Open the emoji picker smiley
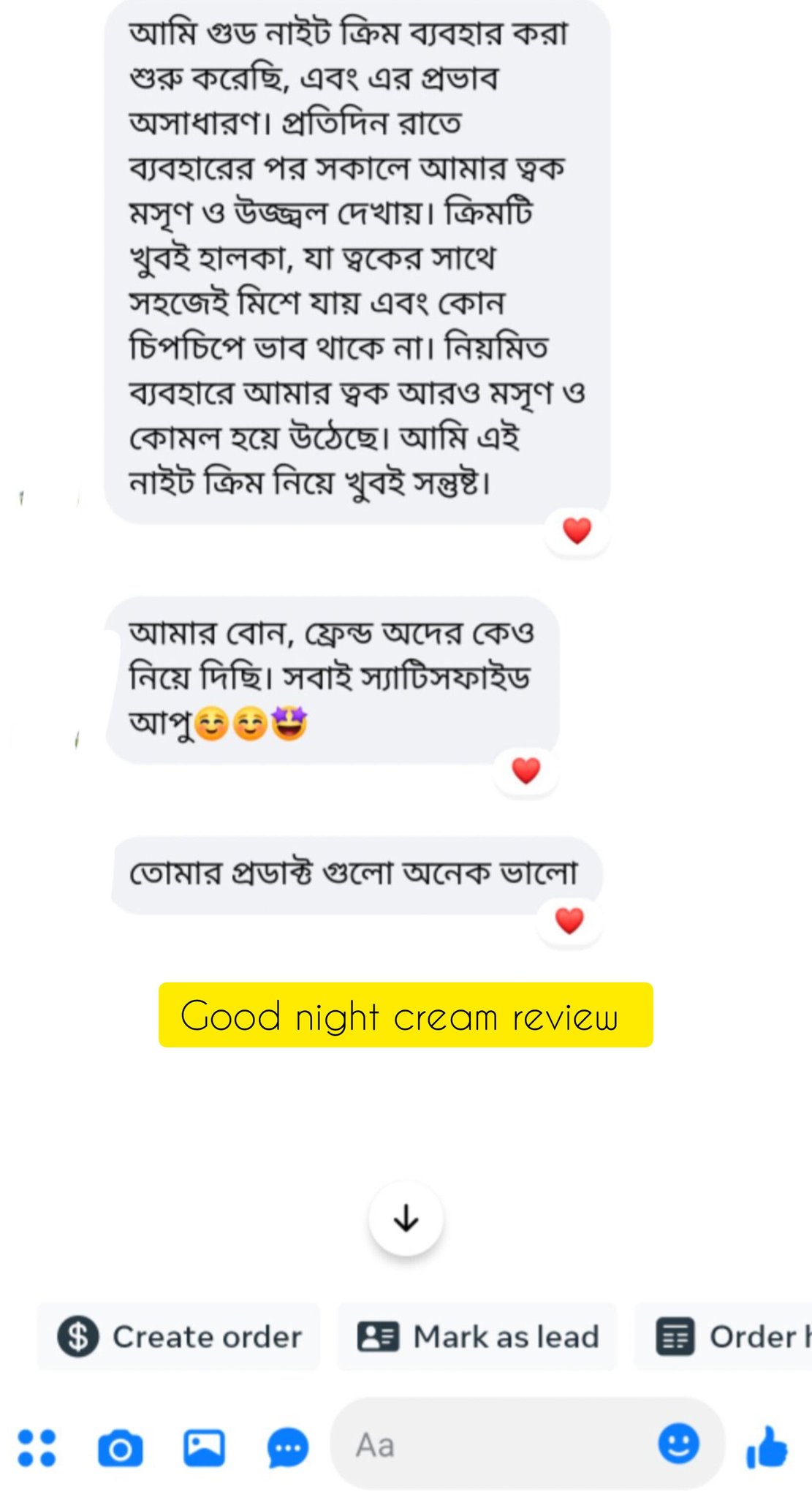The height and width of the screenshot is (1497, 812). pos(678,1443)
